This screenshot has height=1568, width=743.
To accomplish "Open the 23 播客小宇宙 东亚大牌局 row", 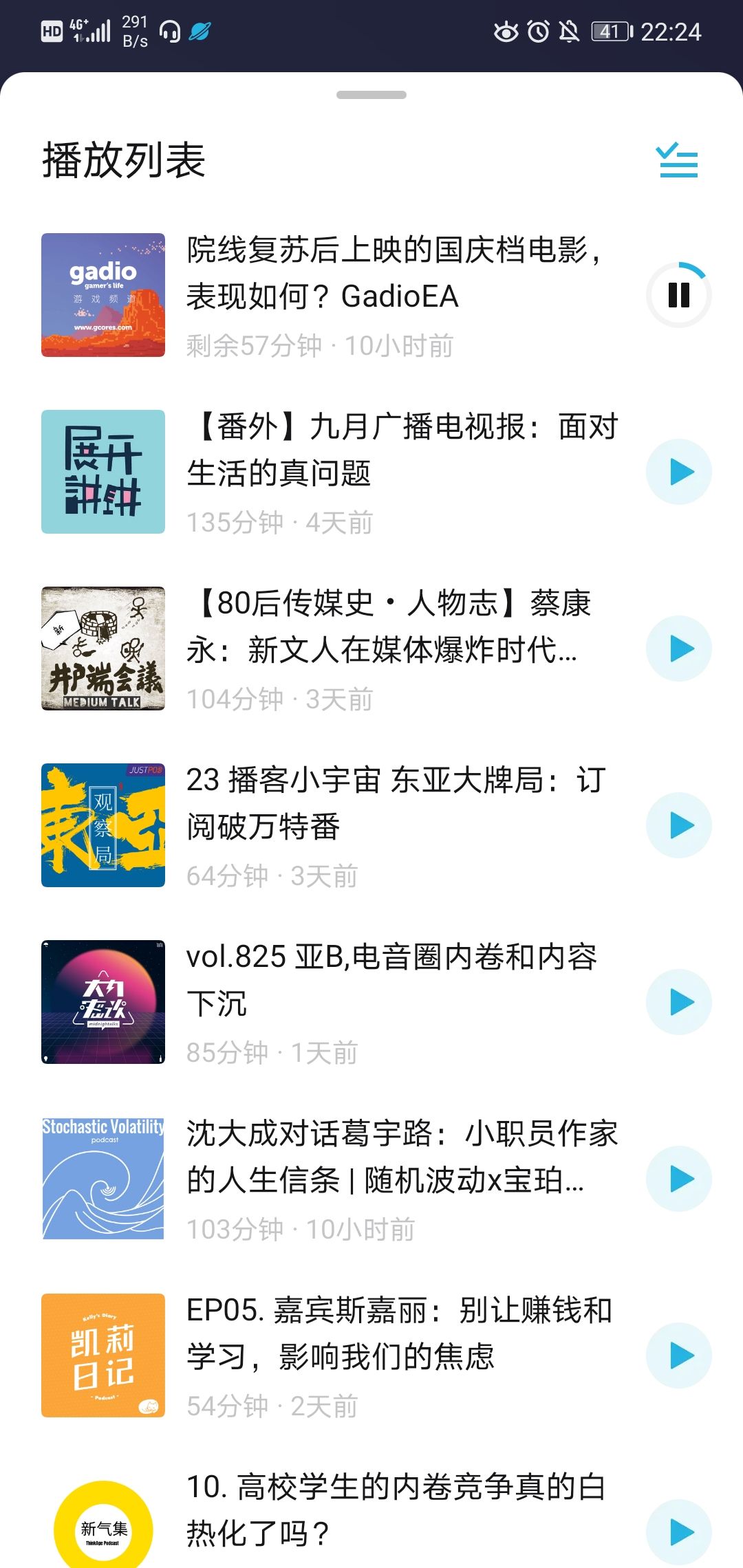I will coord(371,825).
